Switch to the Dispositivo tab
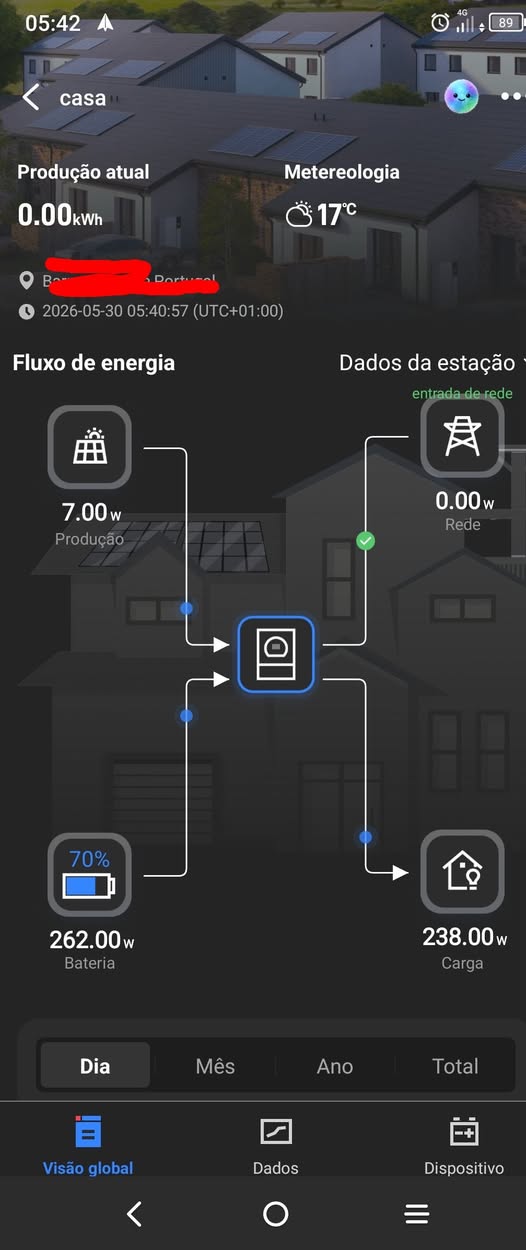The height and width of the screenshot is (1250, 526). pos(464,1146)
